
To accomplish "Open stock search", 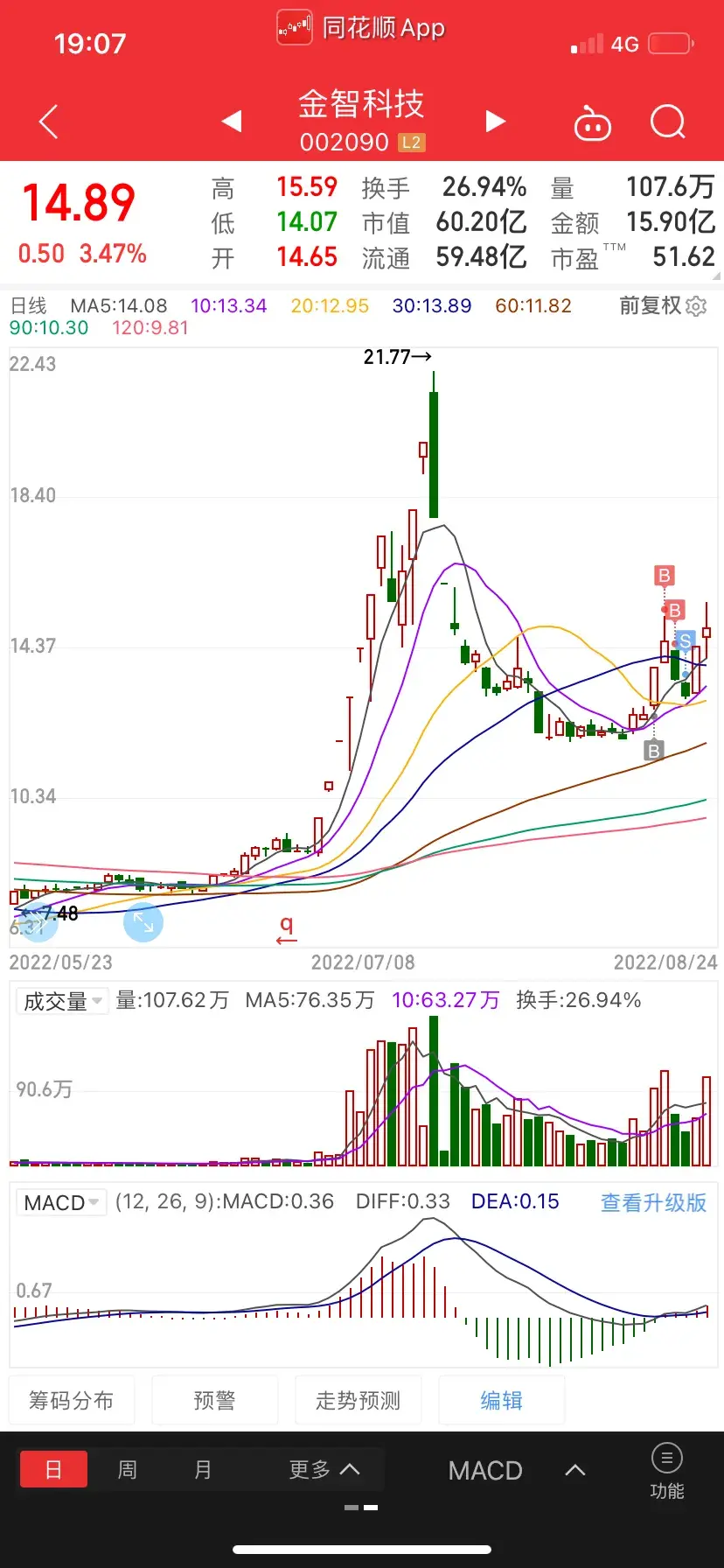I will pos(668,122).
